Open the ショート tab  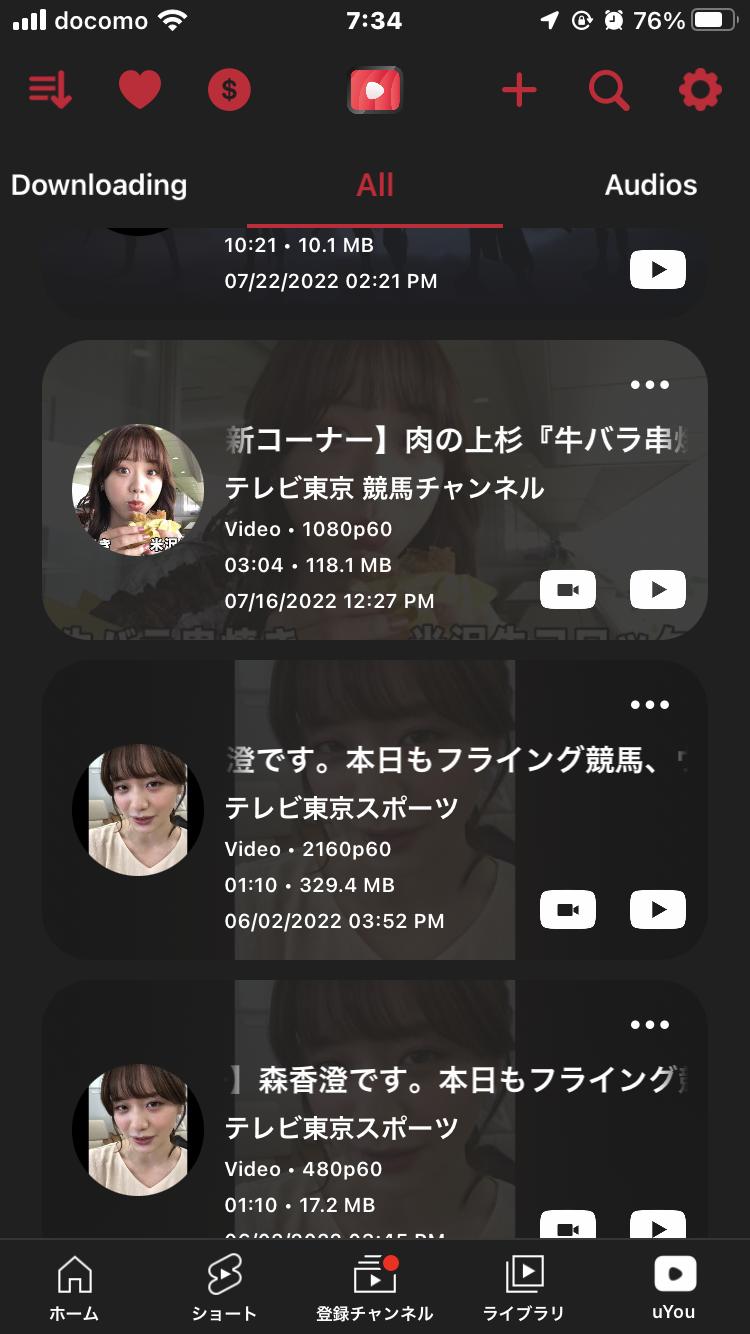[225, 1288]
